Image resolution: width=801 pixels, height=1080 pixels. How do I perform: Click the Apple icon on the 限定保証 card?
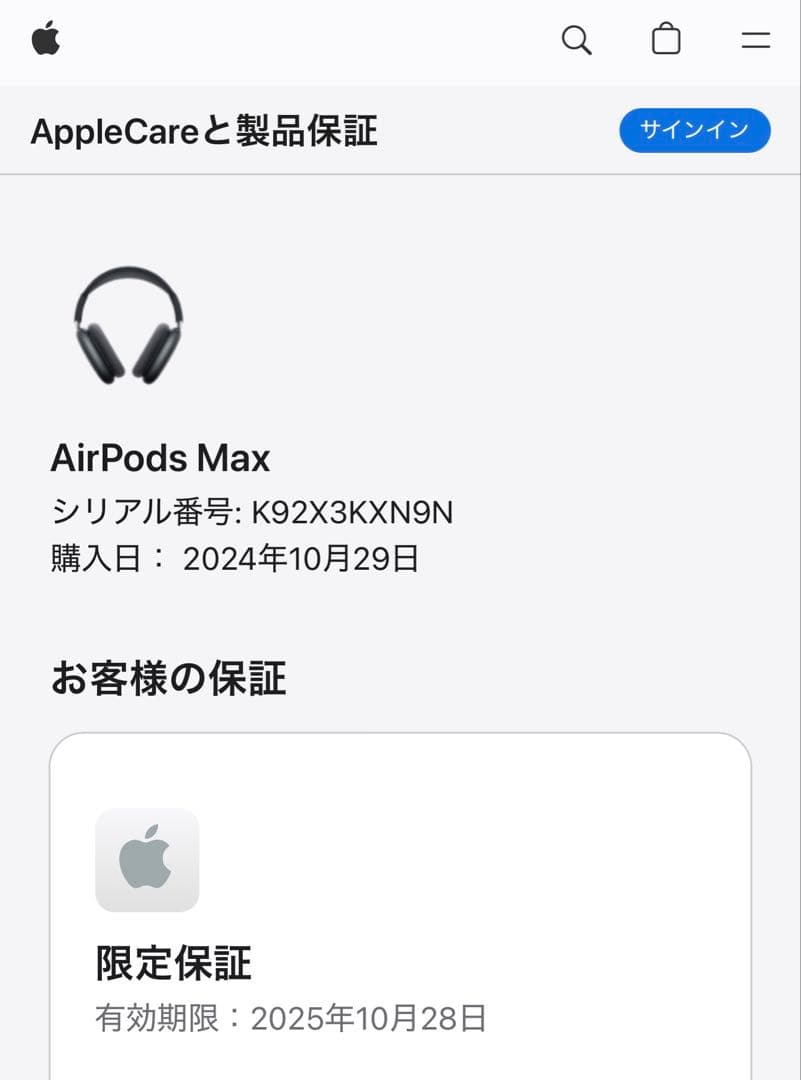(x=146, y=860)
